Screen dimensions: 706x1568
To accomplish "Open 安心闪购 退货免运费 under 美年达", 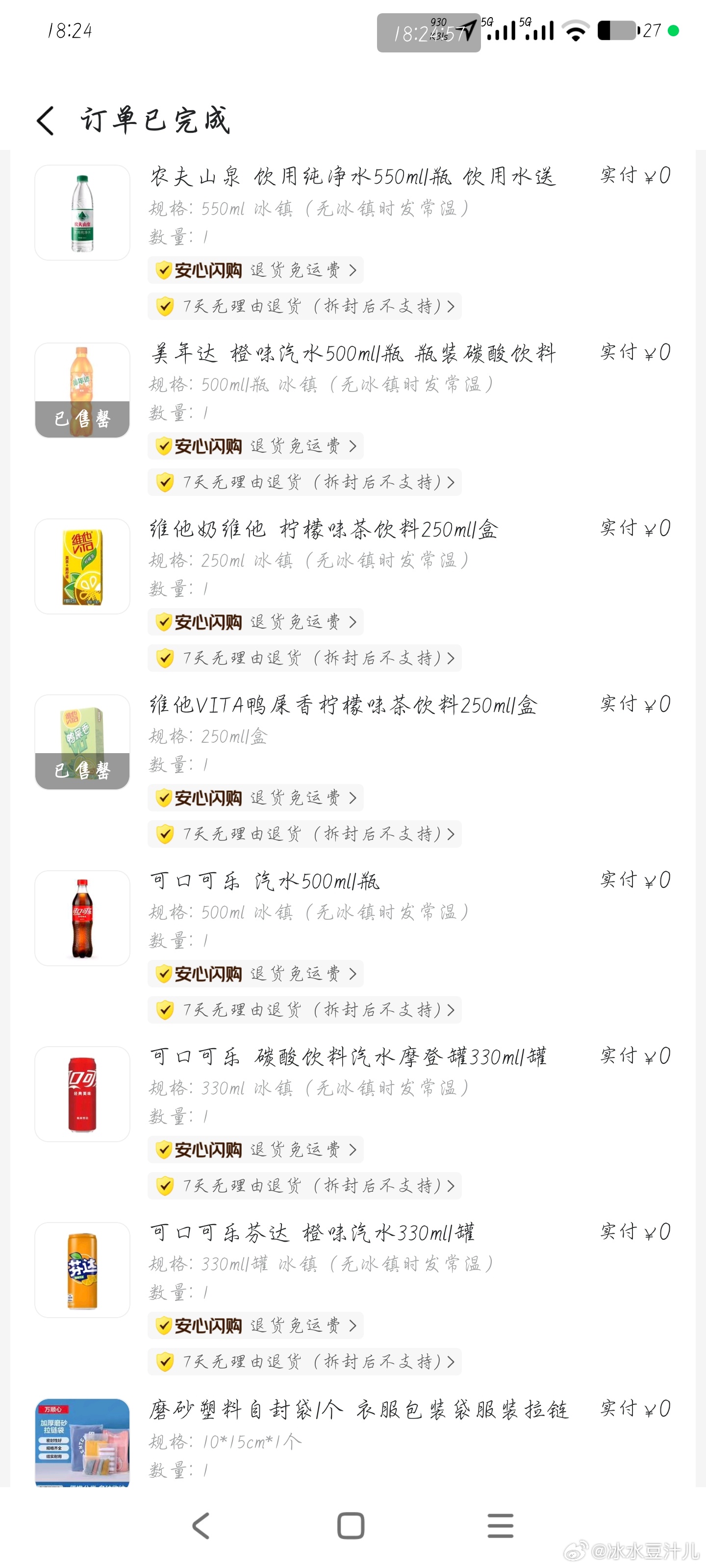I will pyautogui.click(x=256, y=445).
